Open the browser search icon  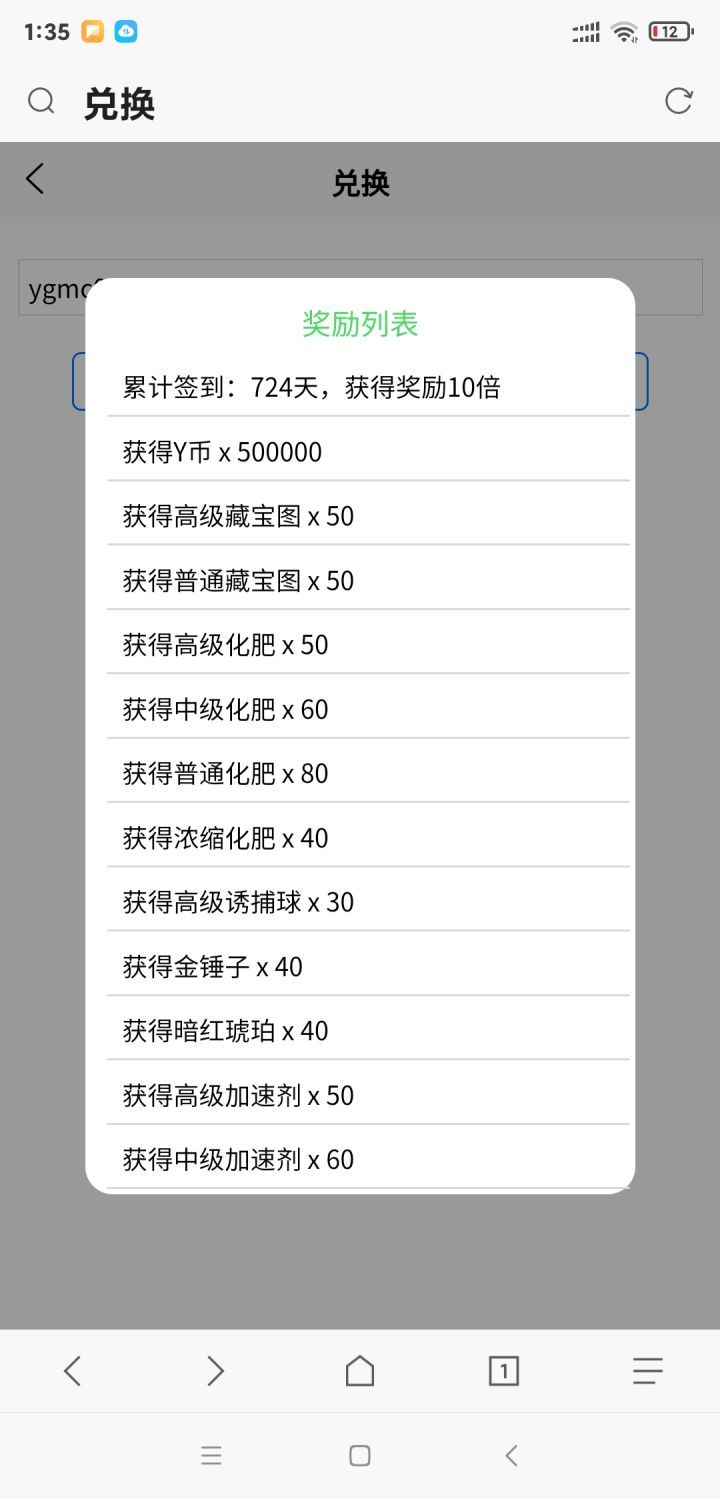click(41, 101)
